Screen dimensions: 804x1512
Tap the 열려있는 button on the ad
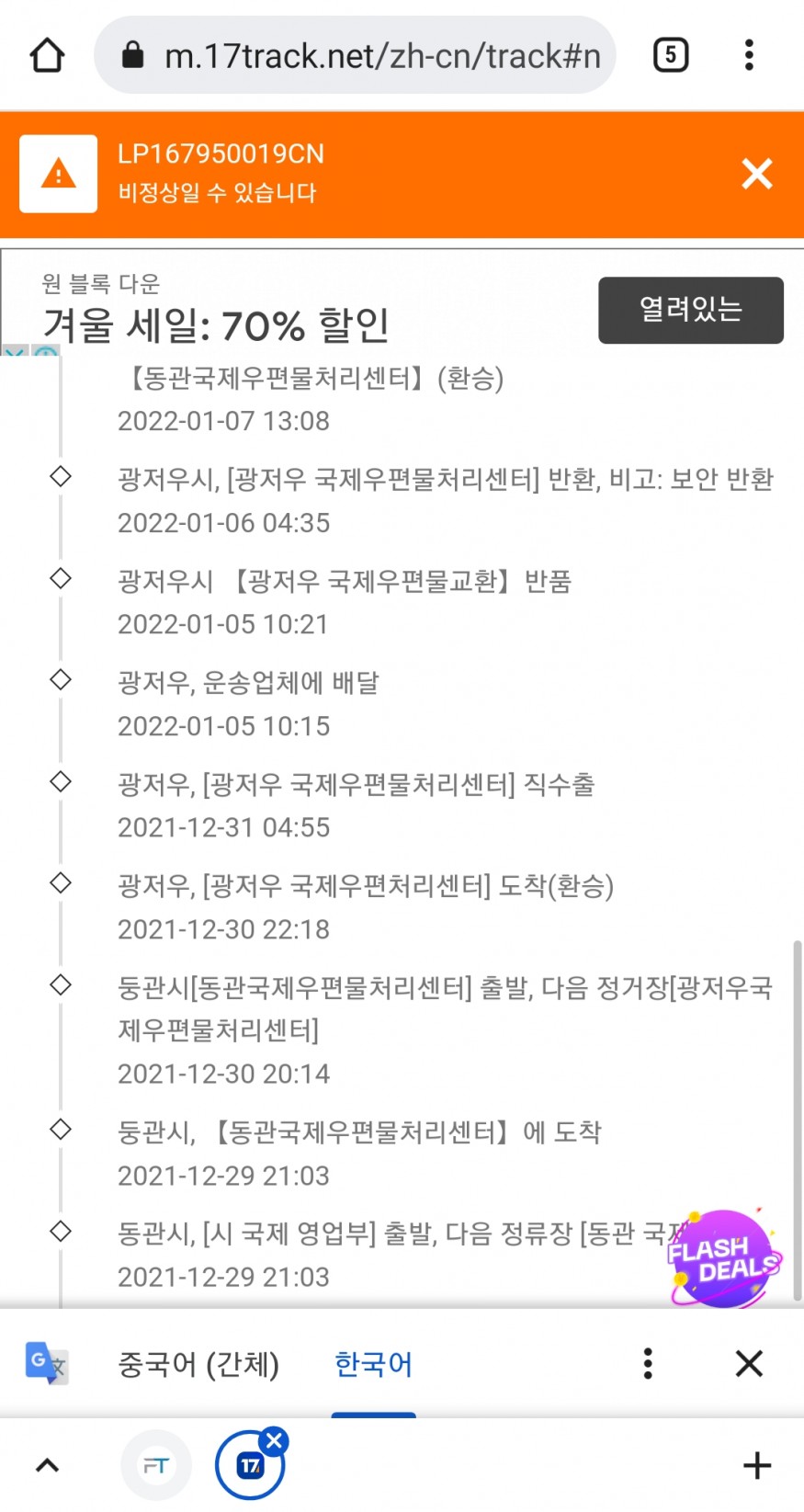click(690, 311)
